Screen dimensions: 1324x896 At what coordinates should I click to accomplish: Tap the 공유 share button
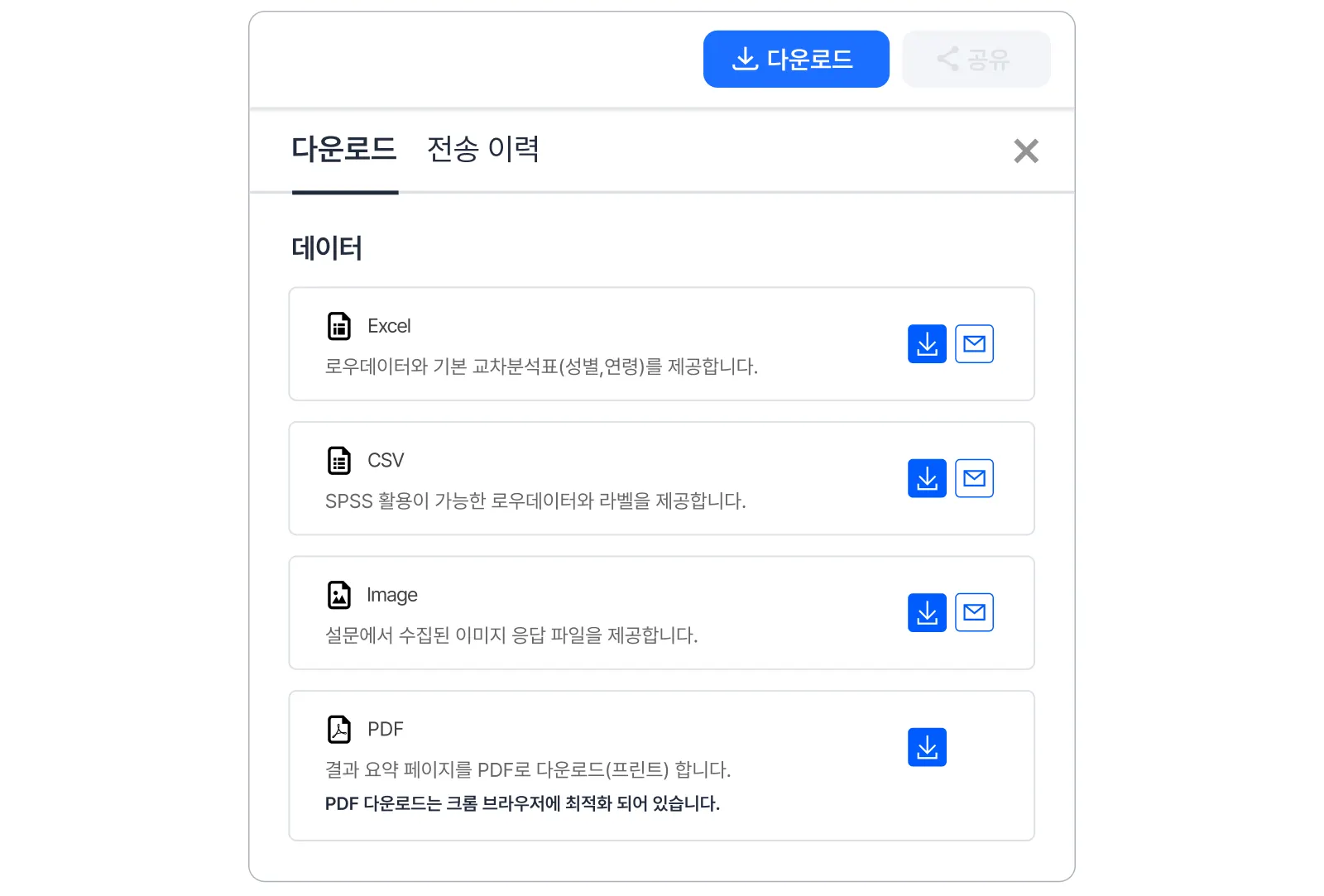pos(976,59)
